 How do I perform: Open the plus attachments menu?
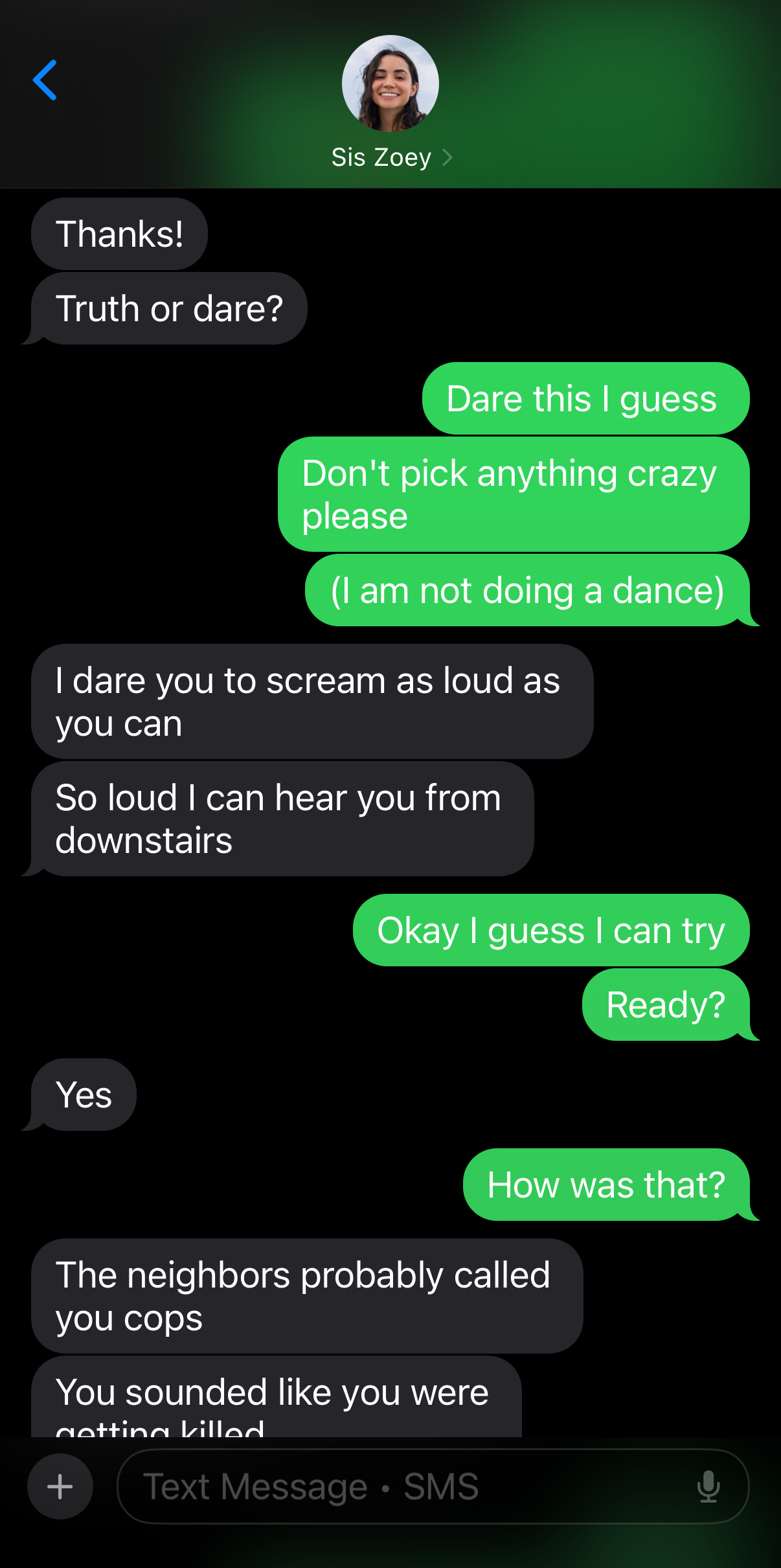click(60, 1486)
